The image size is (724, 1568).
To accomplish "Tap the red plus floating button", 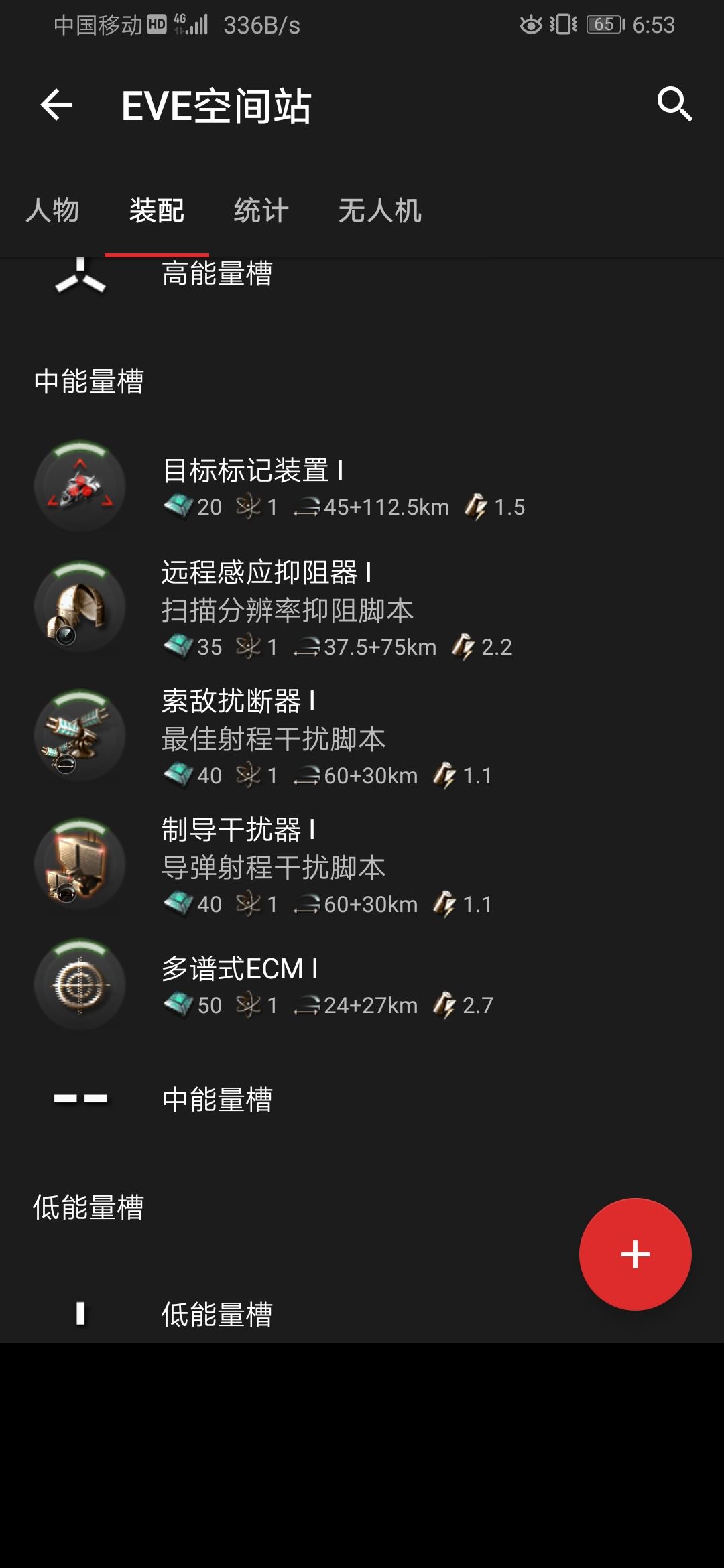I will [x=636, y=1253].
